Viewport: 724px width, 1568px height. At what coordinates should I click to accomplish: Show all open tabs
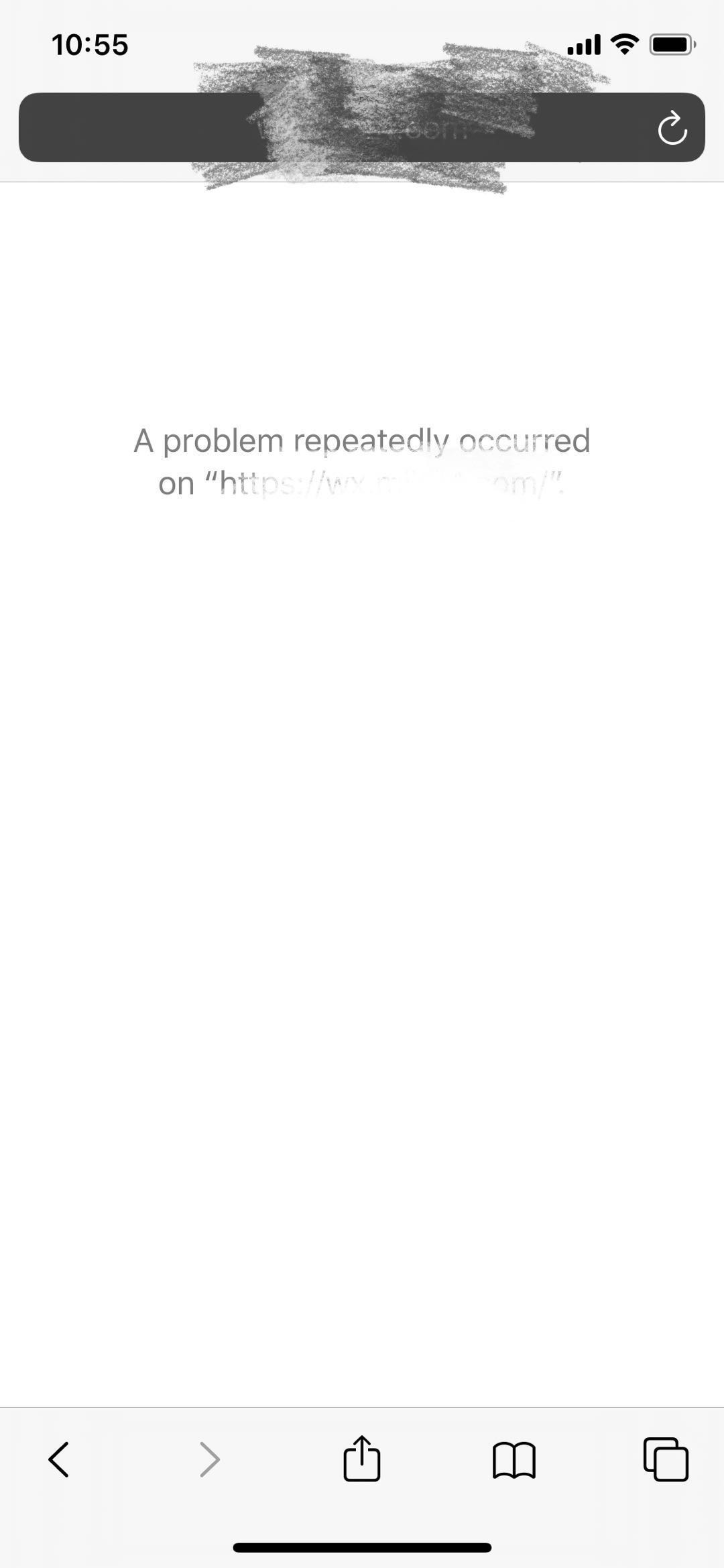(x=666, y=1459)
